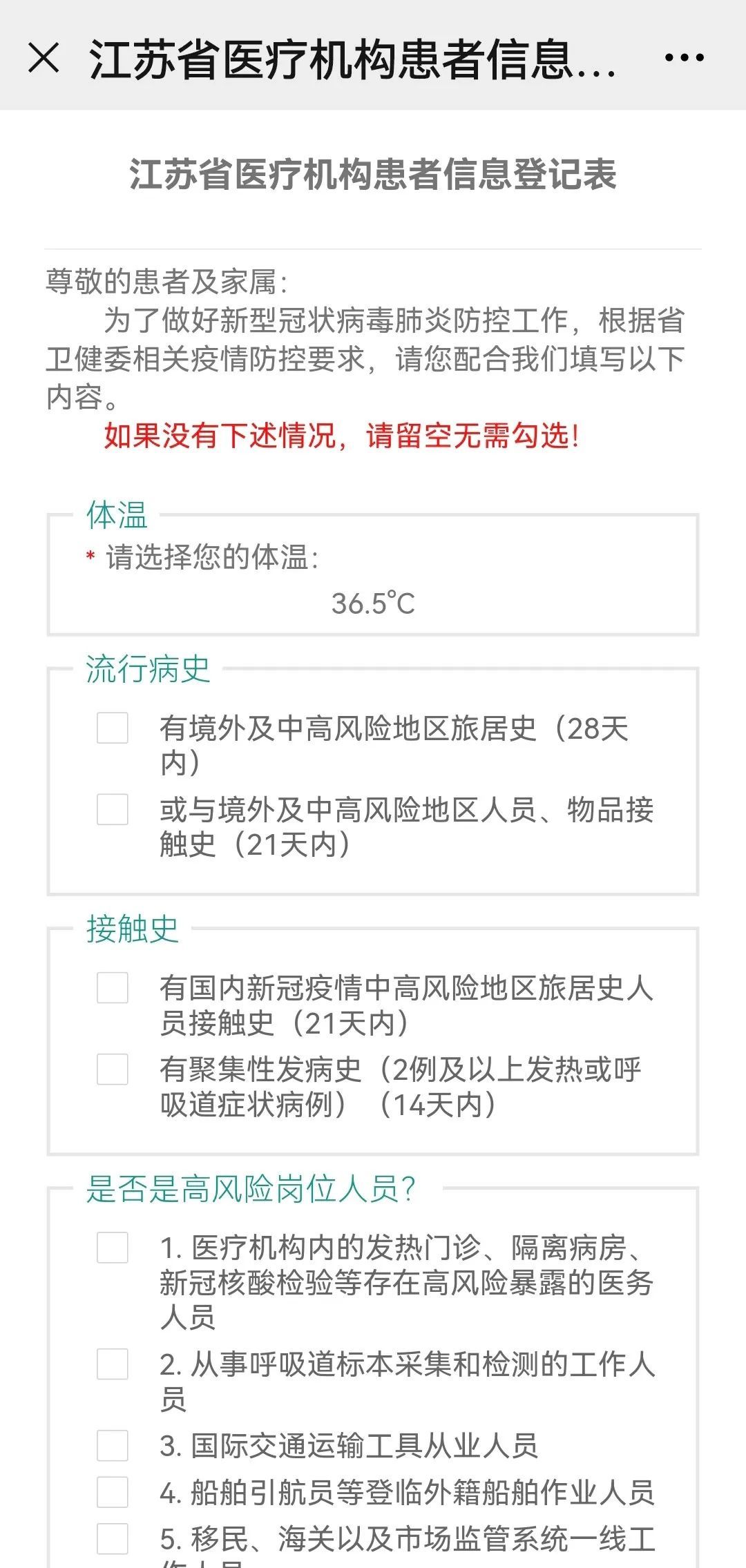Check 有聚集性发病史（14天内）option
746x1568 pixels.
coord(112,1071)
